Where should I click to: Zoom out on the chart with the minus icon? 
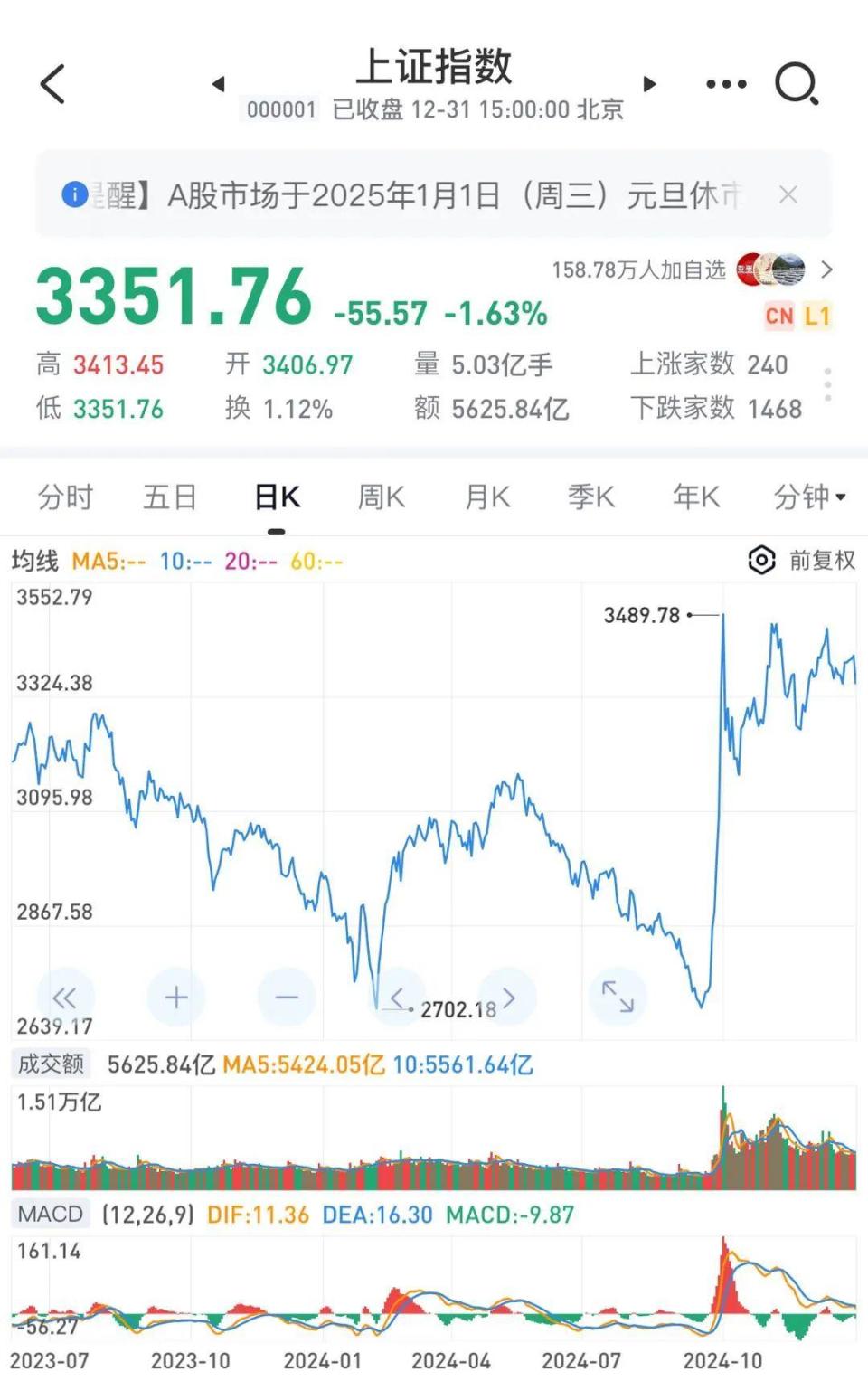(287, 997)
